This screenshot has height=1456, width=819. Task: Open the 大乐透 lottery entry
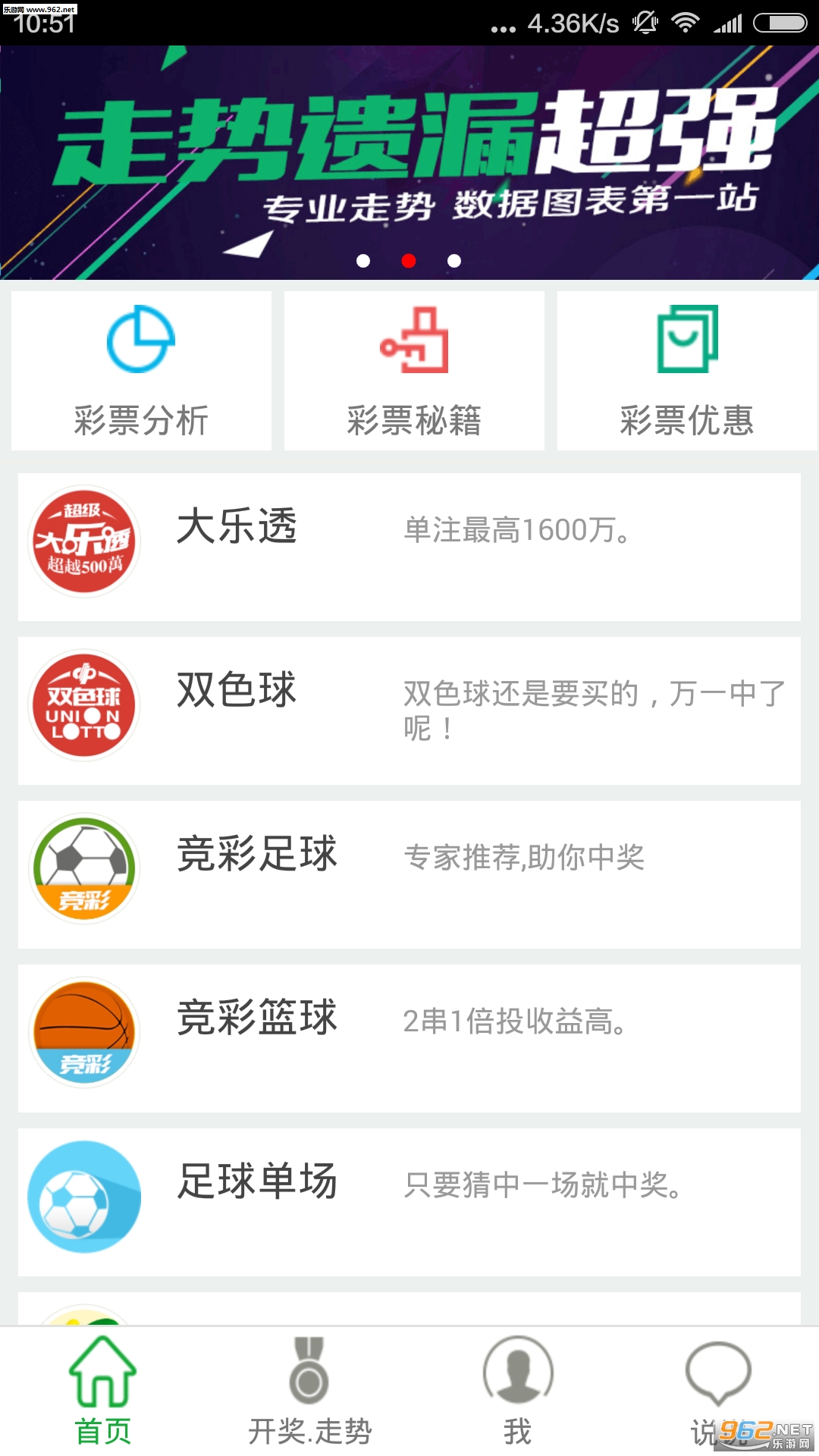[409, 541]
